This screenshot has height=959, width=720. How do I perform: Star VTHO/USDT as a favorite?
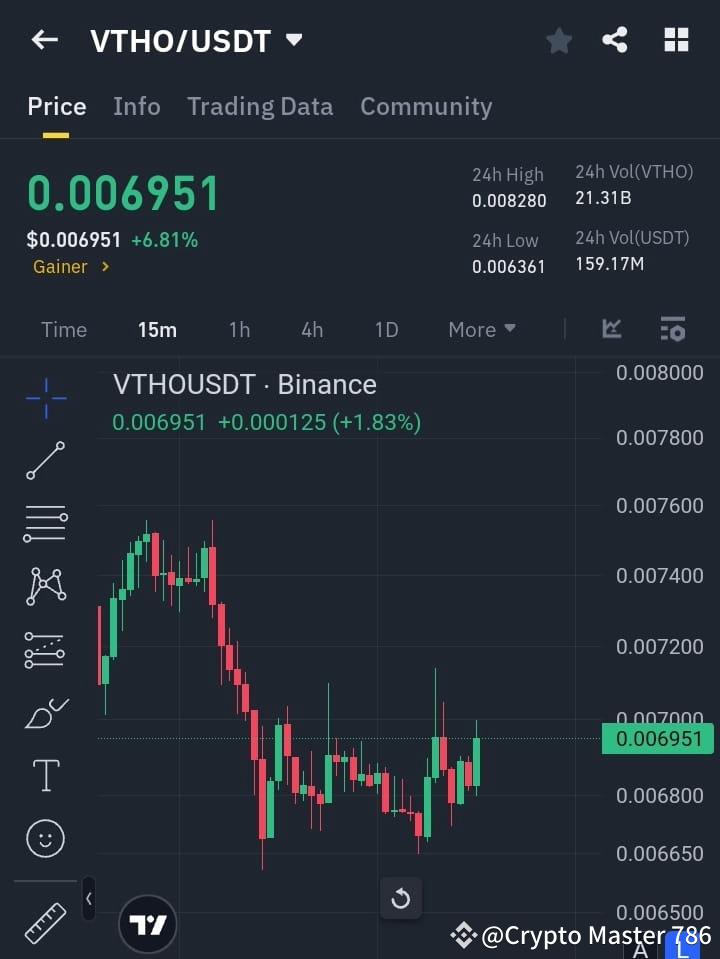tap(558, 40)
